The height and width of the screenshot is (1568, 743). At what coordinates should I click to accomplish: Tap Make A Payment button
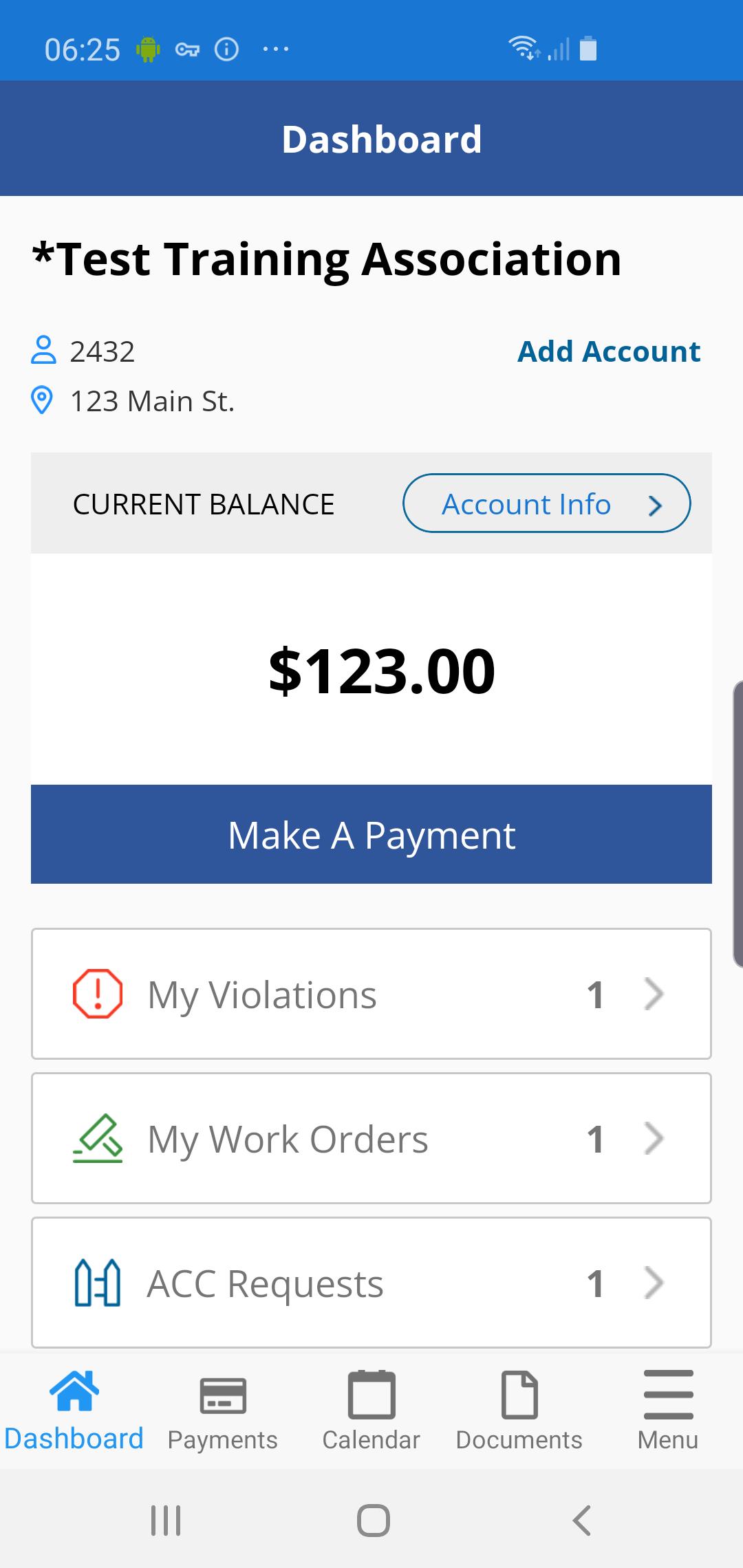(x=371, y=834)
